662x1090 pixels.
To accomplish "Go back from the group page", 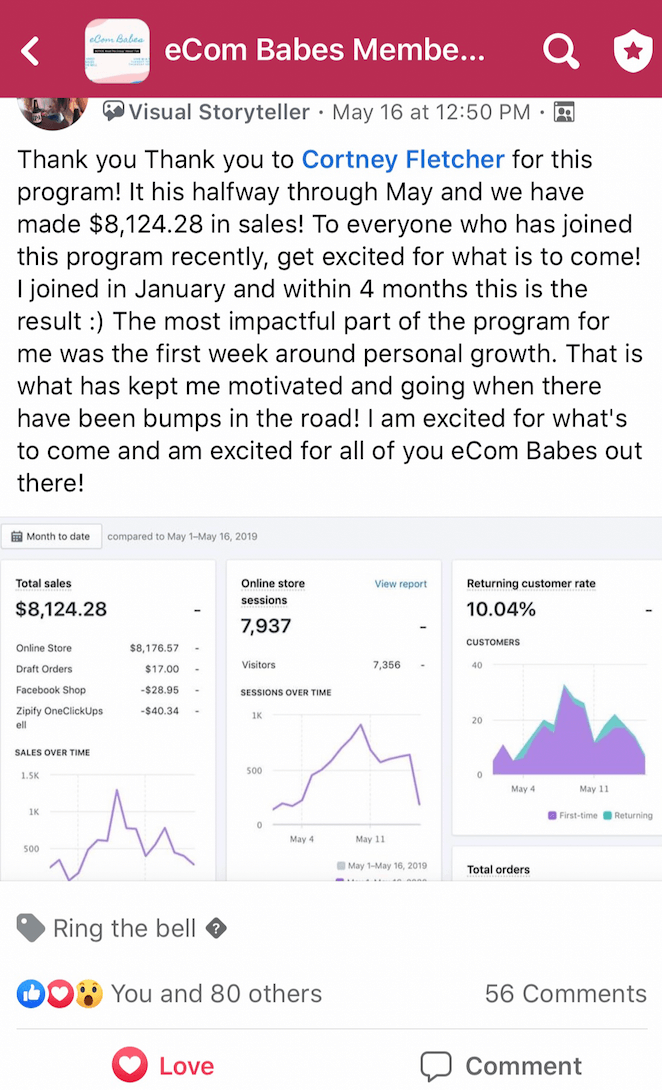I will point(30,51).
